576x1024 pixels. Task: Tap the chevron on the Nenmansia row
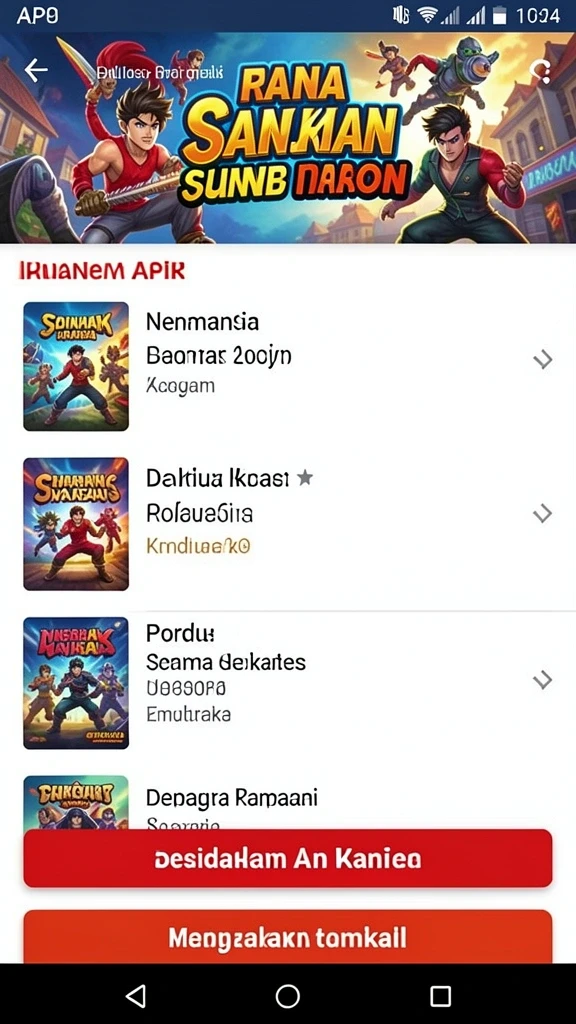pos(543,359)
